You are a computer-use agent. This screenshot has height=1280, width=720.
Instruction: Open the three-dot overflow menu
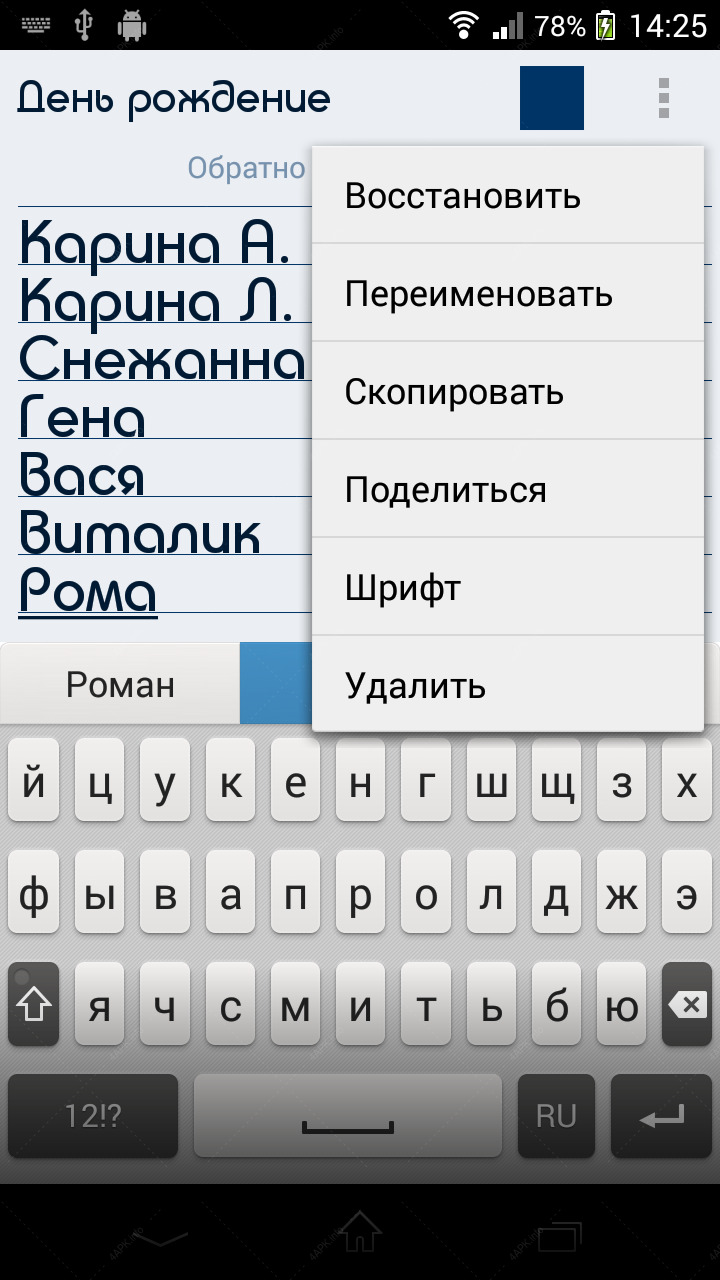[663, 98]
